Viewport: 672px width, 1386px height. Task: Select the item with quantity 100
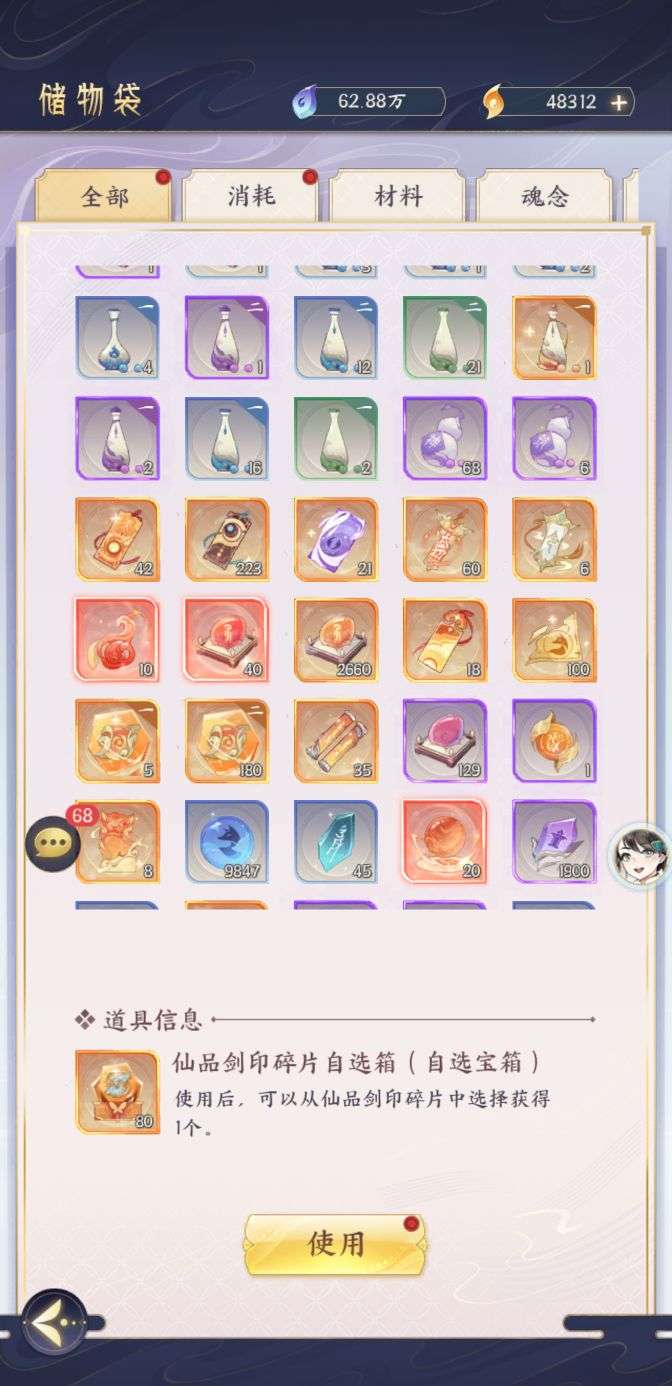tap(554, 640)
